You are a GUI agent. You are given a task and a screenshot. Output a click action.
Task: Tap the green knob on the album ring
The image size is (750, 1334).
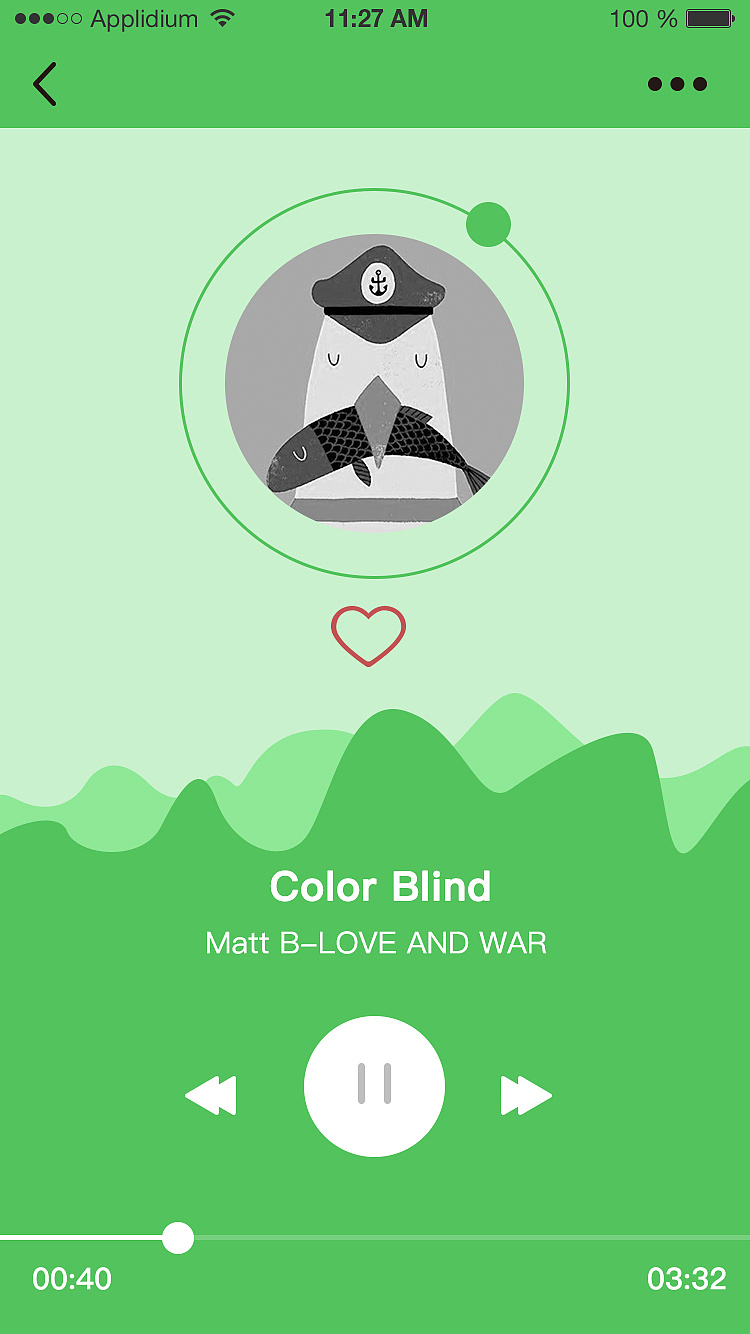(x=488, y=224)
